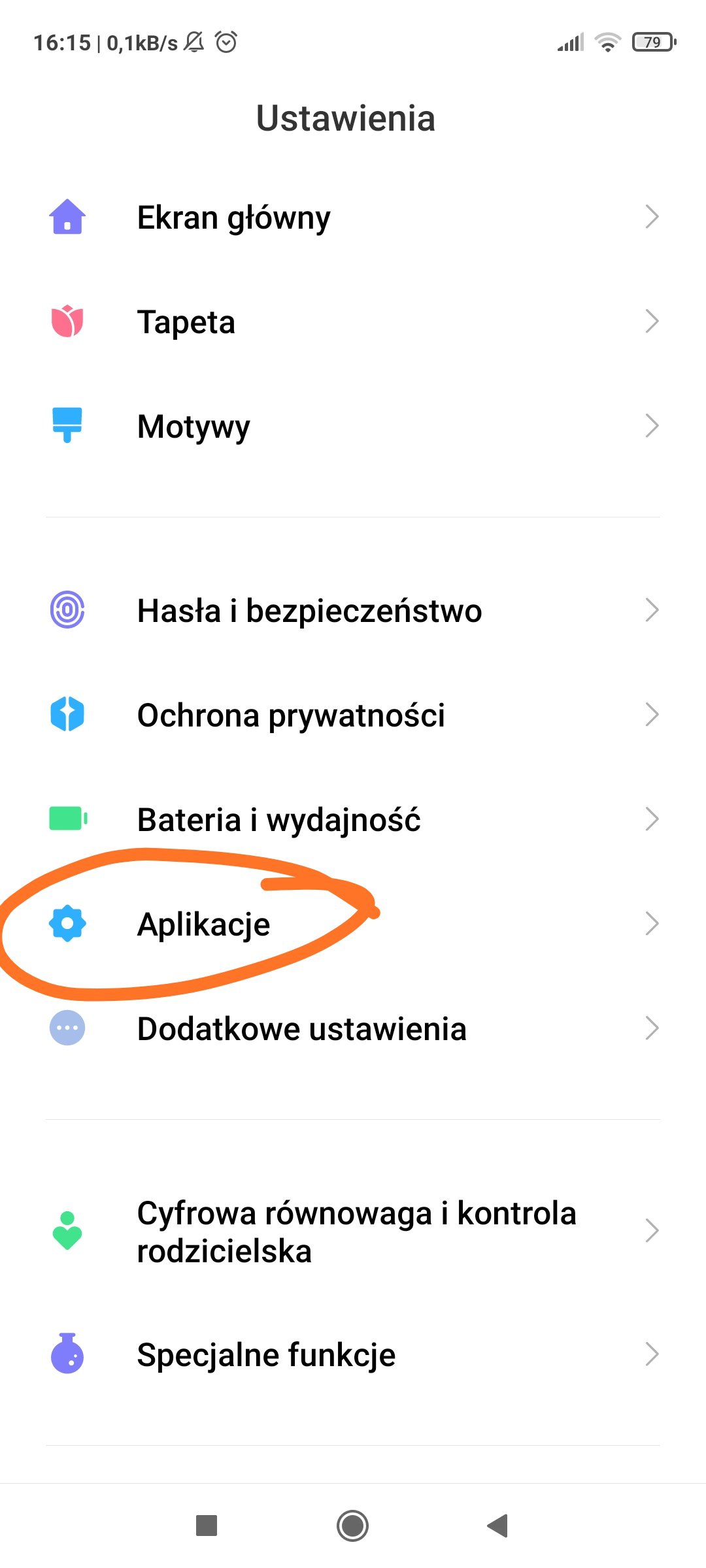Open Cyfrowa równowaga i kontrola rodzicielska
This screenshot has width=706, height=1568.
pyautogui.click(x=353, y=1232)
